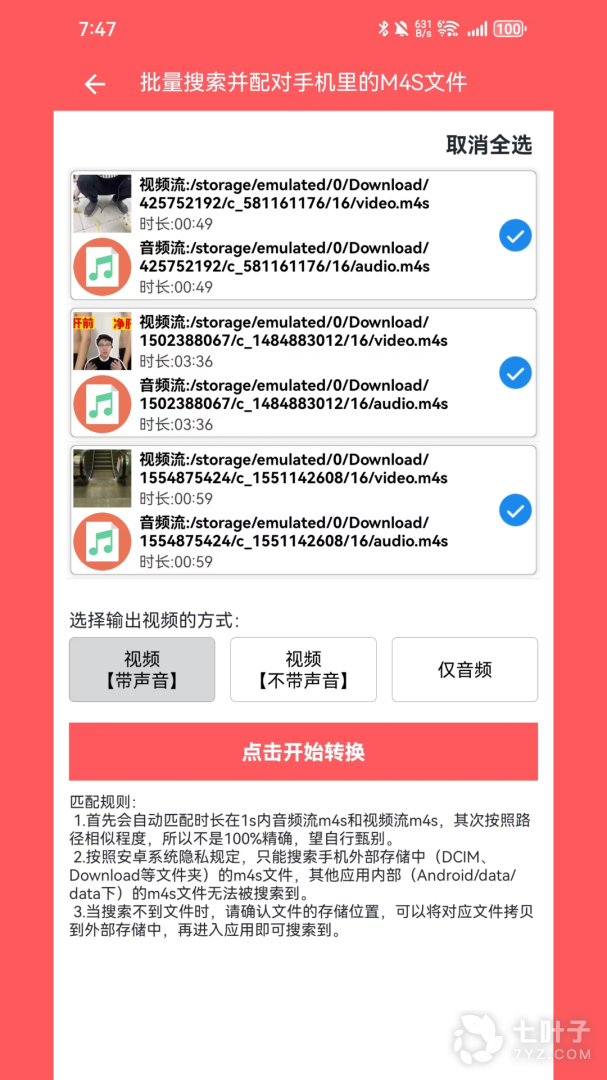Choose 仅音频 output mode
607x1080 pixels.
tap(464, 669)
